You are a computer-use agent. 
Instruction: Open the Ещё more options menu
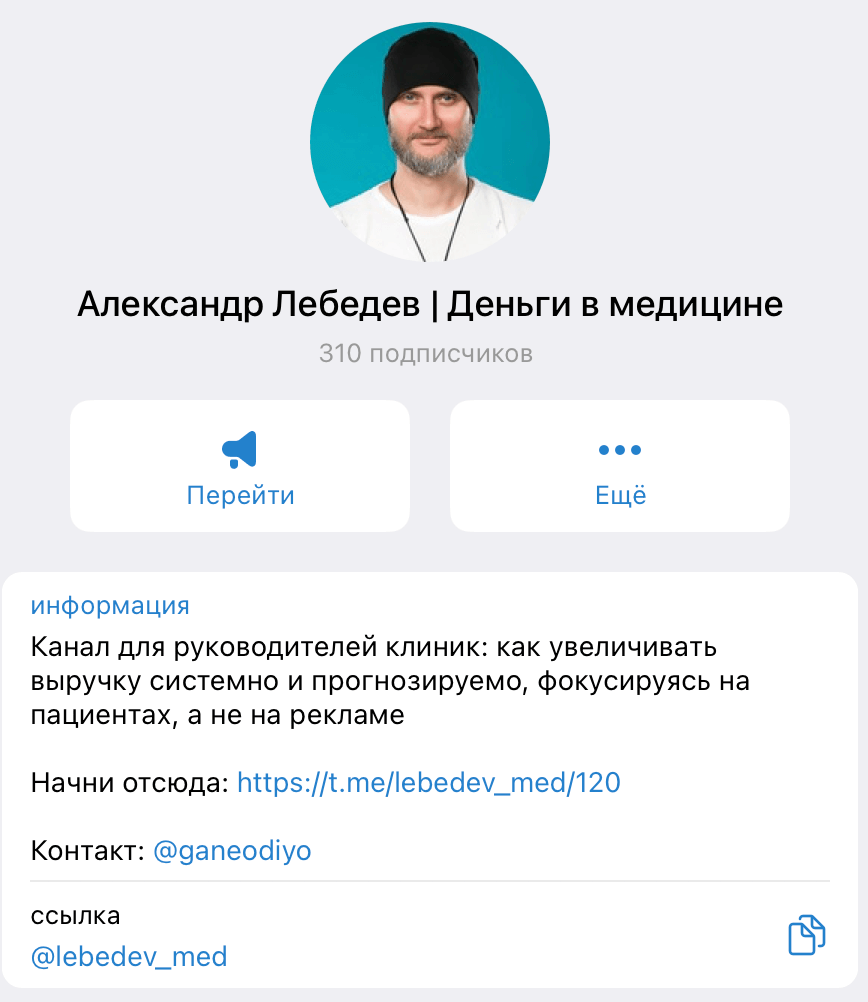620,466
